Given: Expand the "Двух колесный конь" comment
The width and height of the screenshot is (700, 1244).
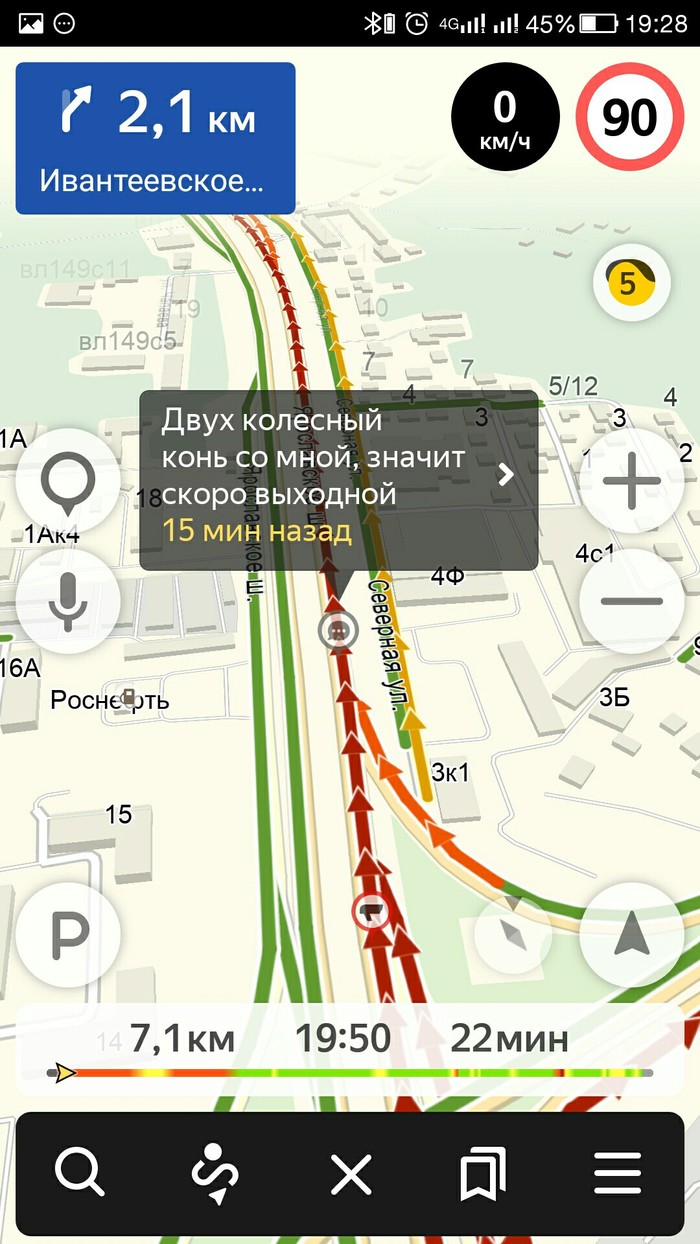Looking at the screenshot, I should (x=505, y=474).
